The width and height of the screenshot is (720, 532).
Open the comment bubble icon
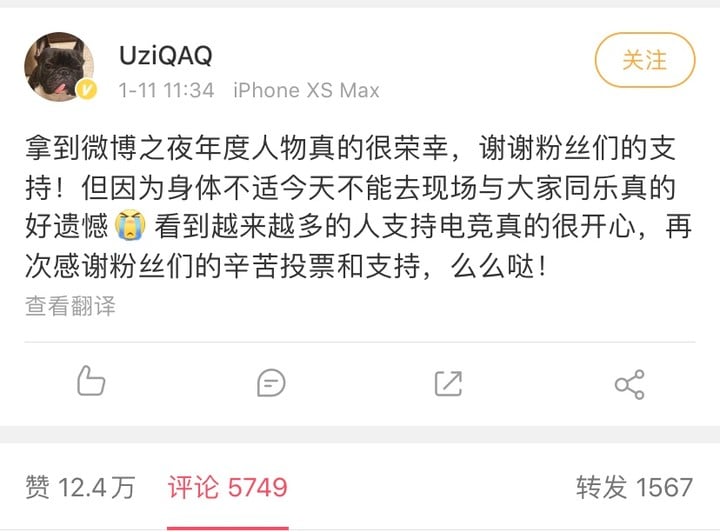tap(271, 382)
